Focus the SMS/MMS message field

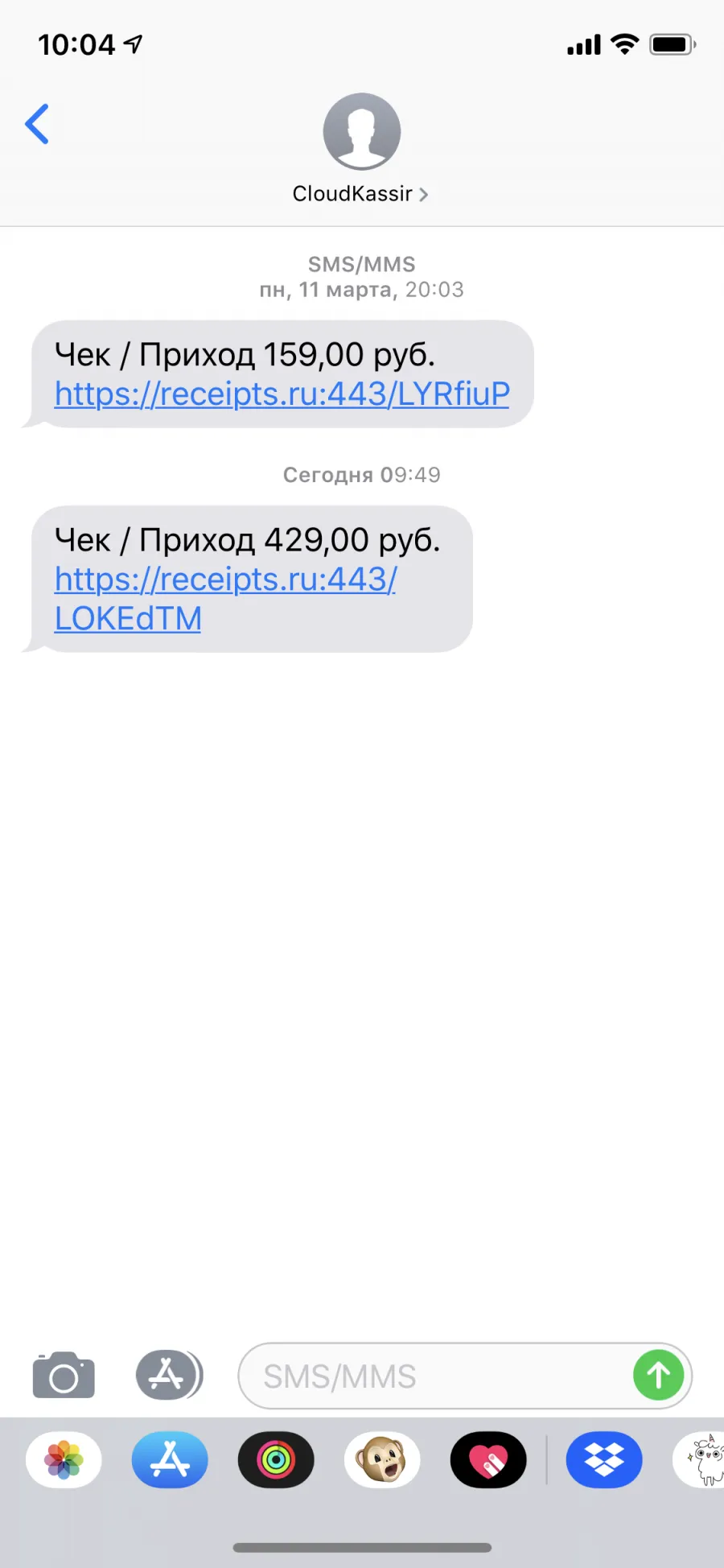tap(434, 1376)
